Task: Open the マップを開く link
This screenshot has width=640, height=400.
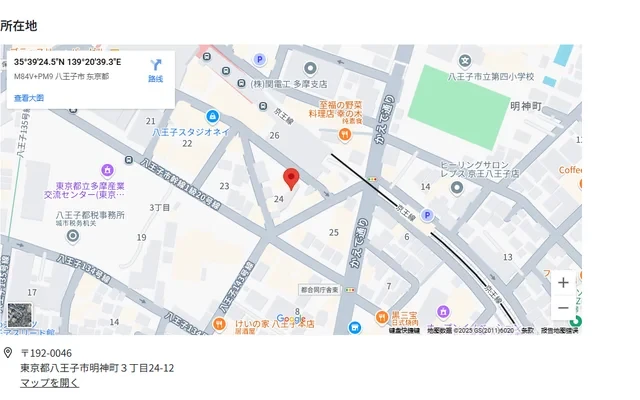Action: pos(49,383)
